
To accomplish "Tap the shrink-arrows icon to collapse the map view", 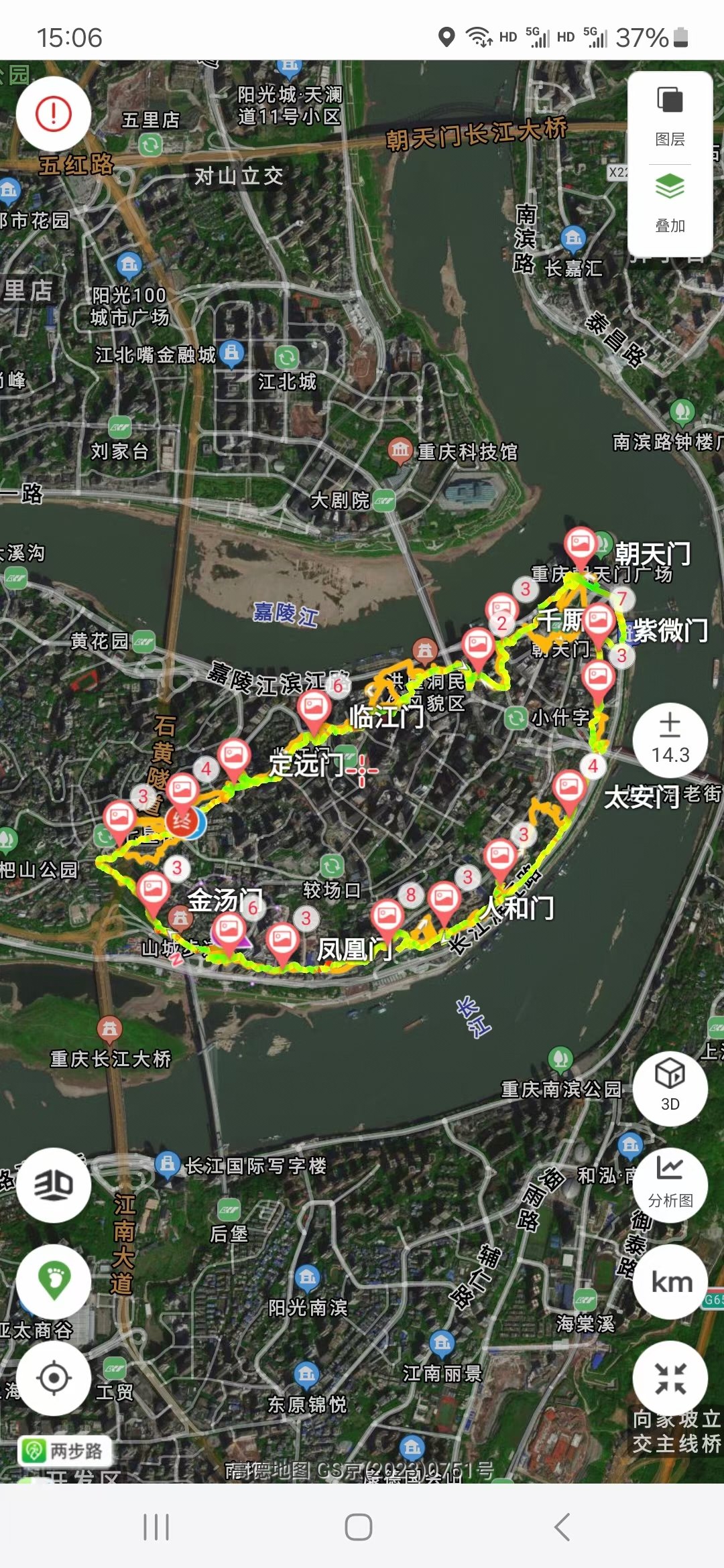I will point(670,1378).
